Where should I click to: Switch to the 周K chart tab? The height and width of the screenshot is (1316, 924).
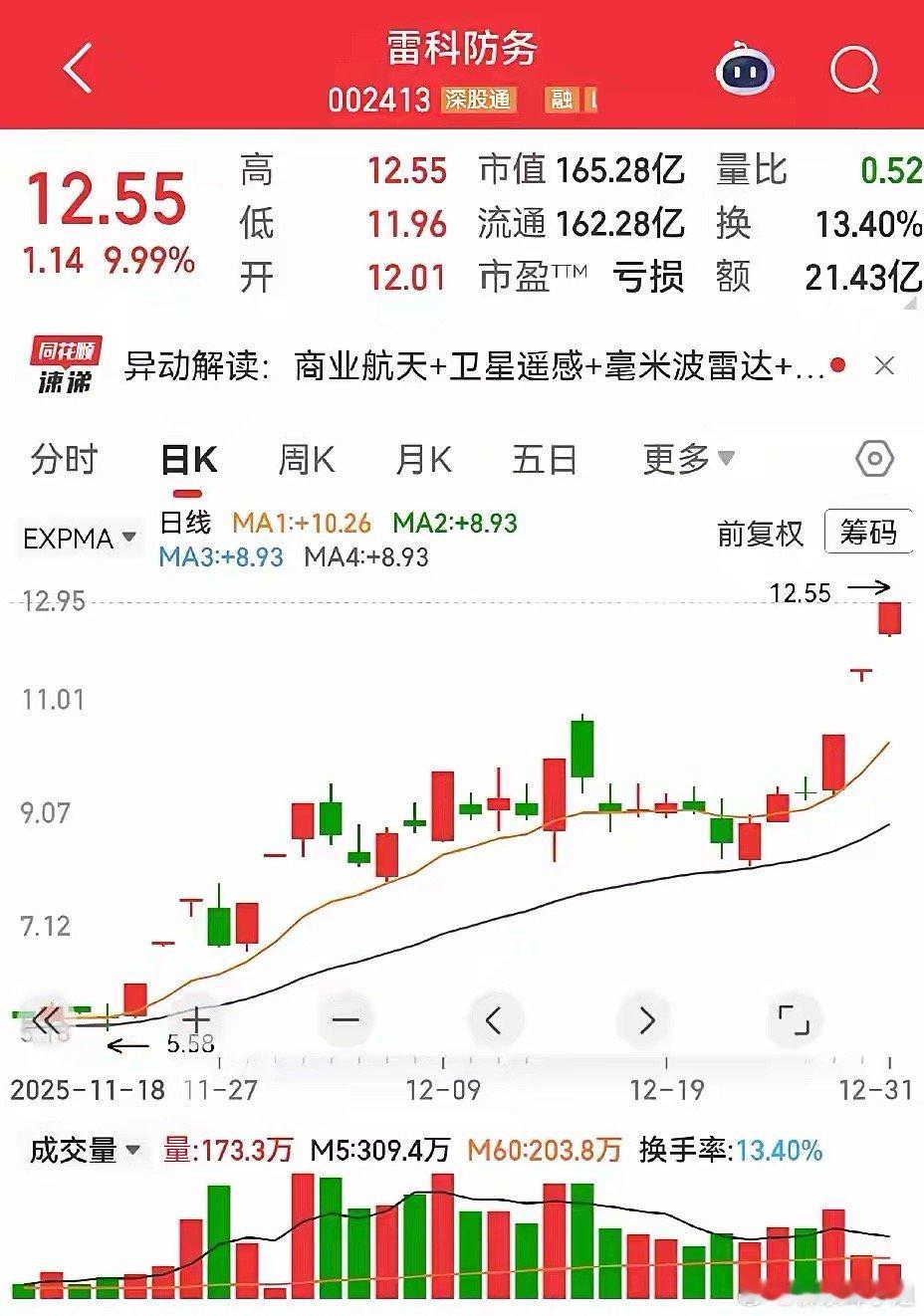(306, 460)
